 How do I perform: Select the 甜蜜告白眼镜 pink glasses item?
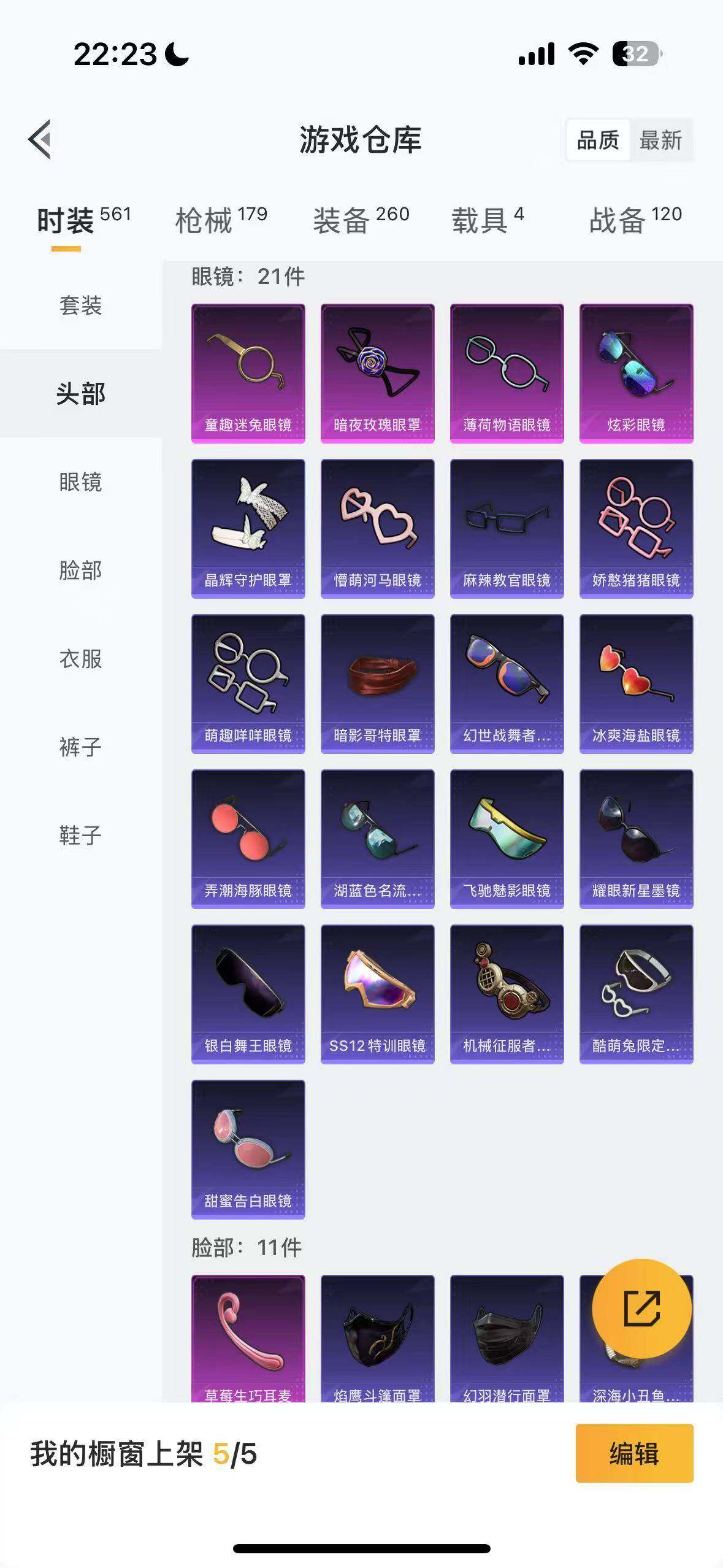(x=247, y=1147)
